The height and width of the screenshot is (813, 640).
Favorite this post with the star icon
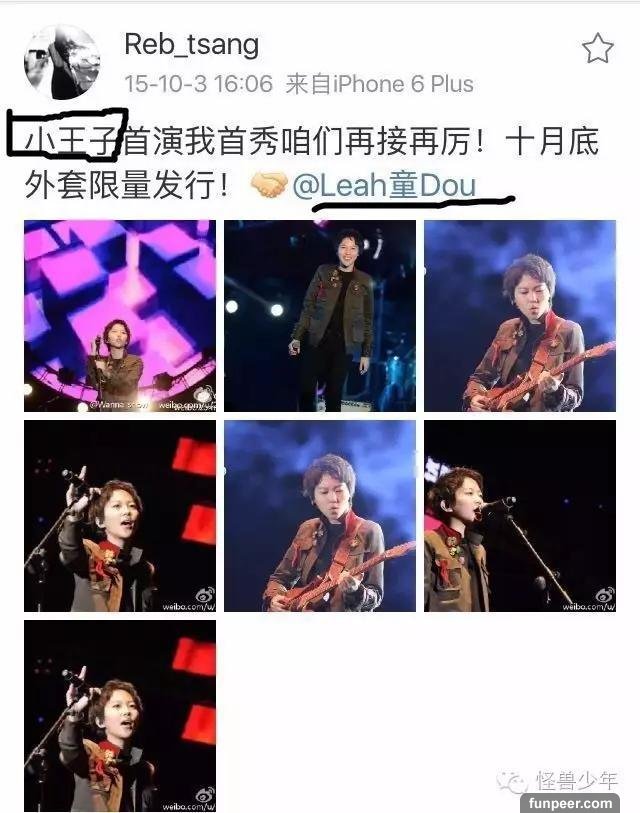click(x=597, y=48)
